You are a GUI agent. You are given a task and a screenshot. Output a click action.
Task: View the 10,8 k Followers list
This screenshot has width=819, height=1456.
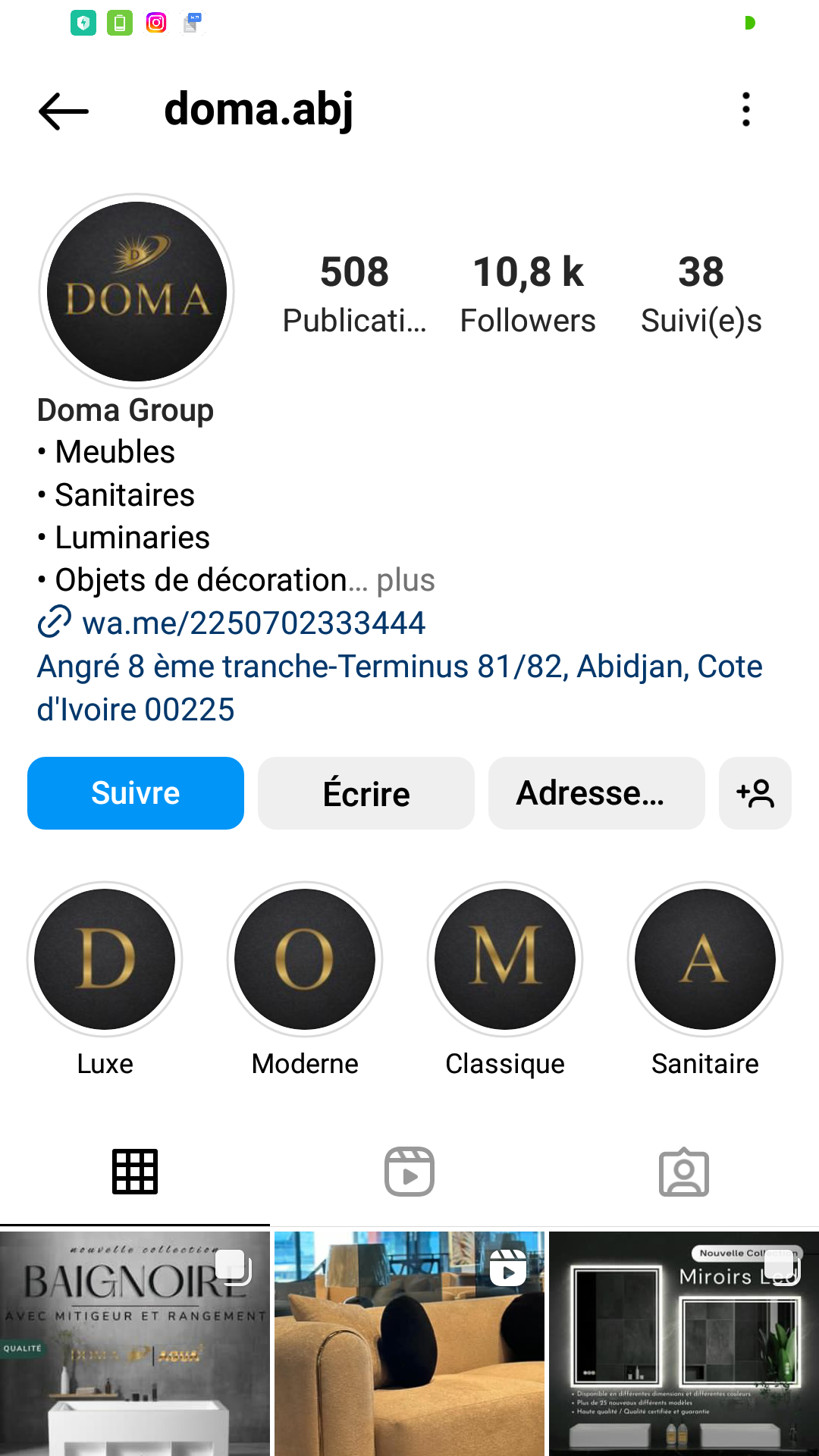coord(528,293)
